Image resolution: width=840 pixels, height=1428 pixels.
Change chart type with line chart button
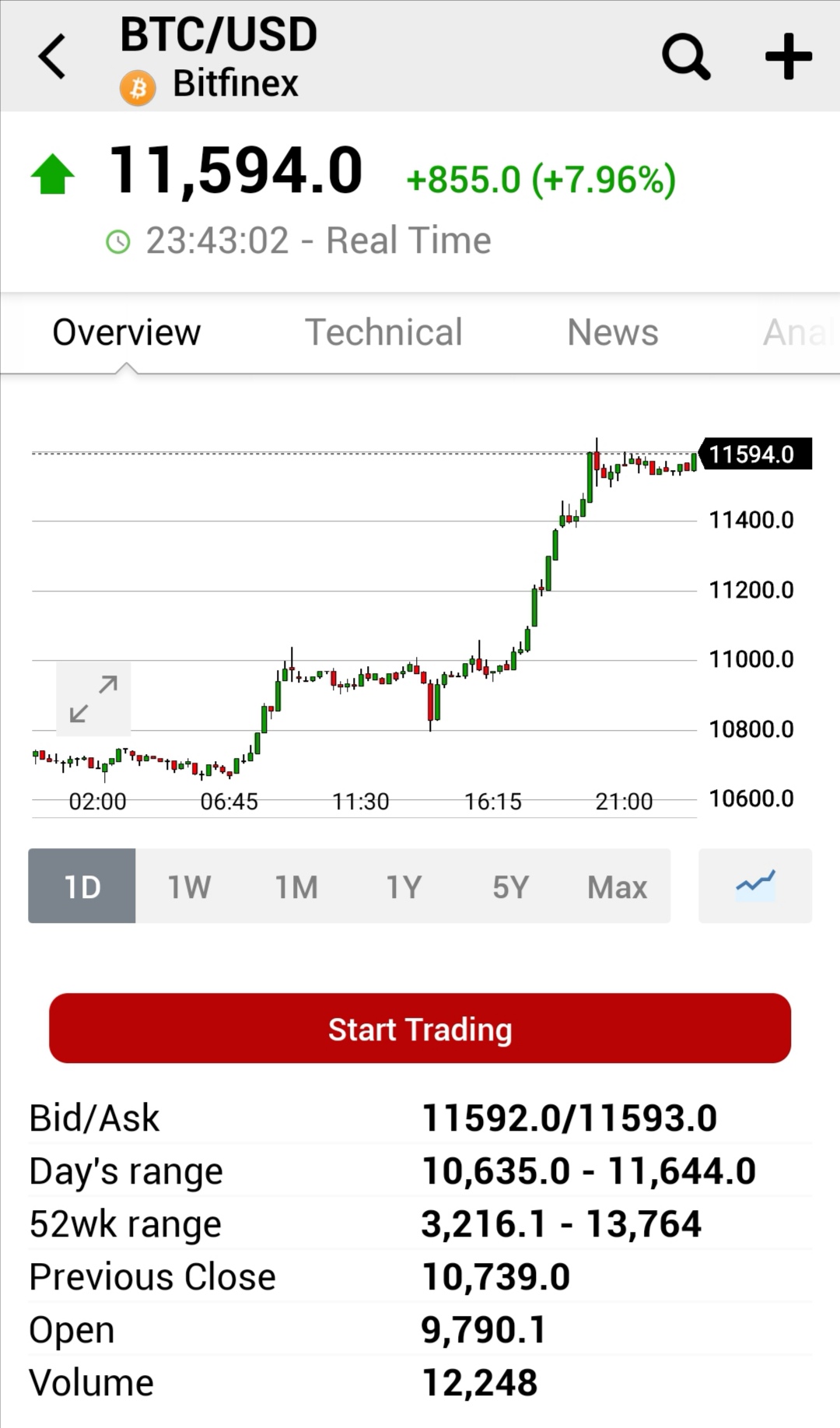click(x=755, y=886)
